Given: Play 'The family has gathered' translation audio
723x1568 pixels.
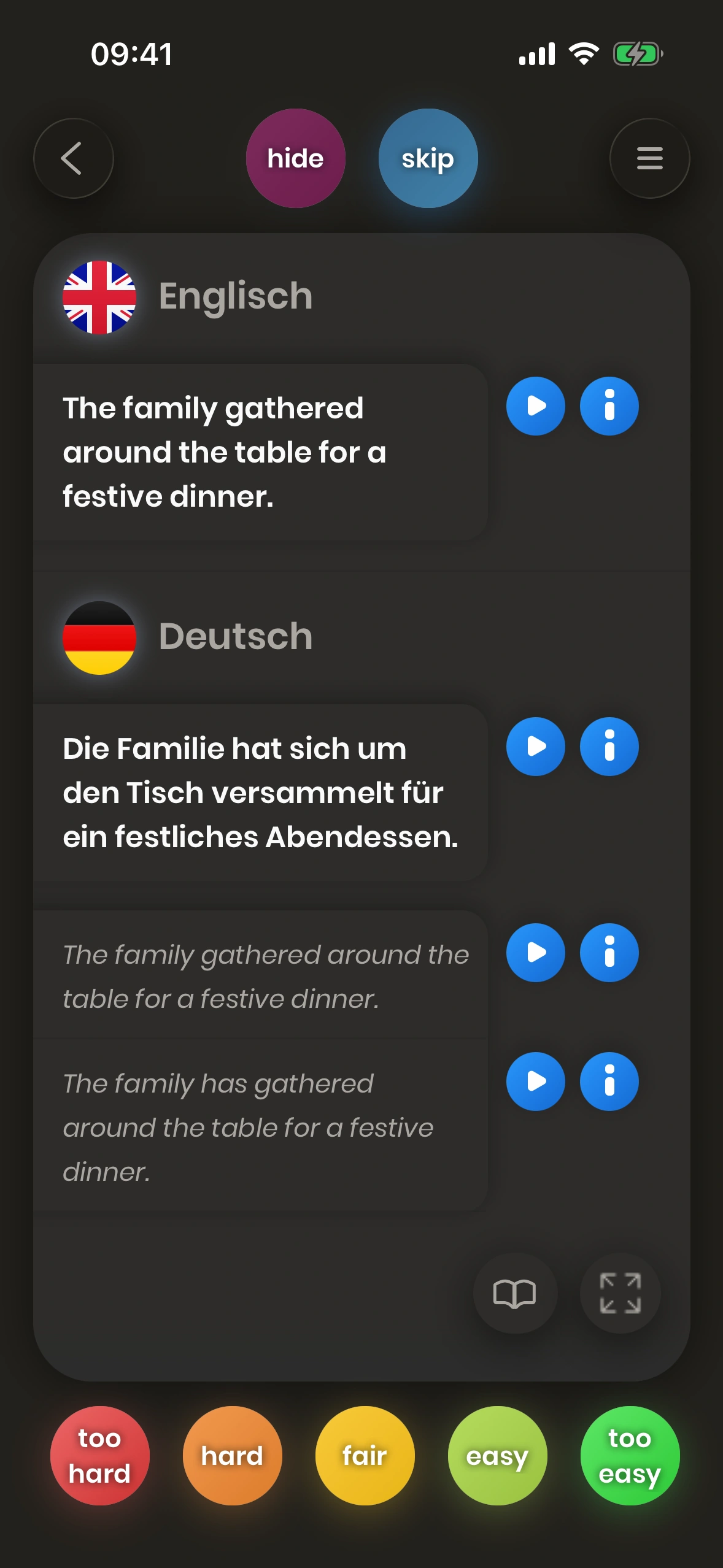Looking at the screenshot, I should click(x=535, y=1082).
